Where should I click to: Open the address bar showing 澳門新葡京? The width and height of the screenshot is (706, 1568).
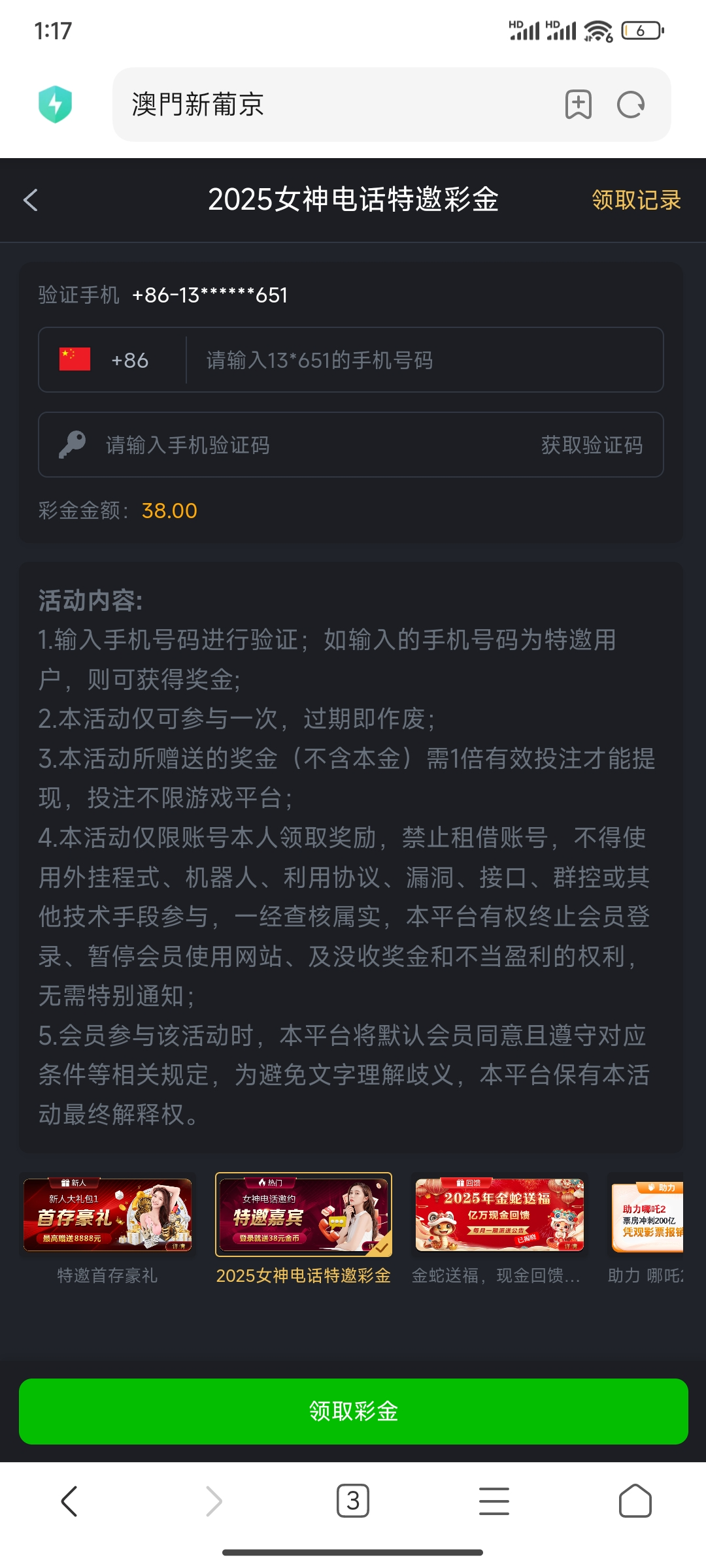pos(327,105)
